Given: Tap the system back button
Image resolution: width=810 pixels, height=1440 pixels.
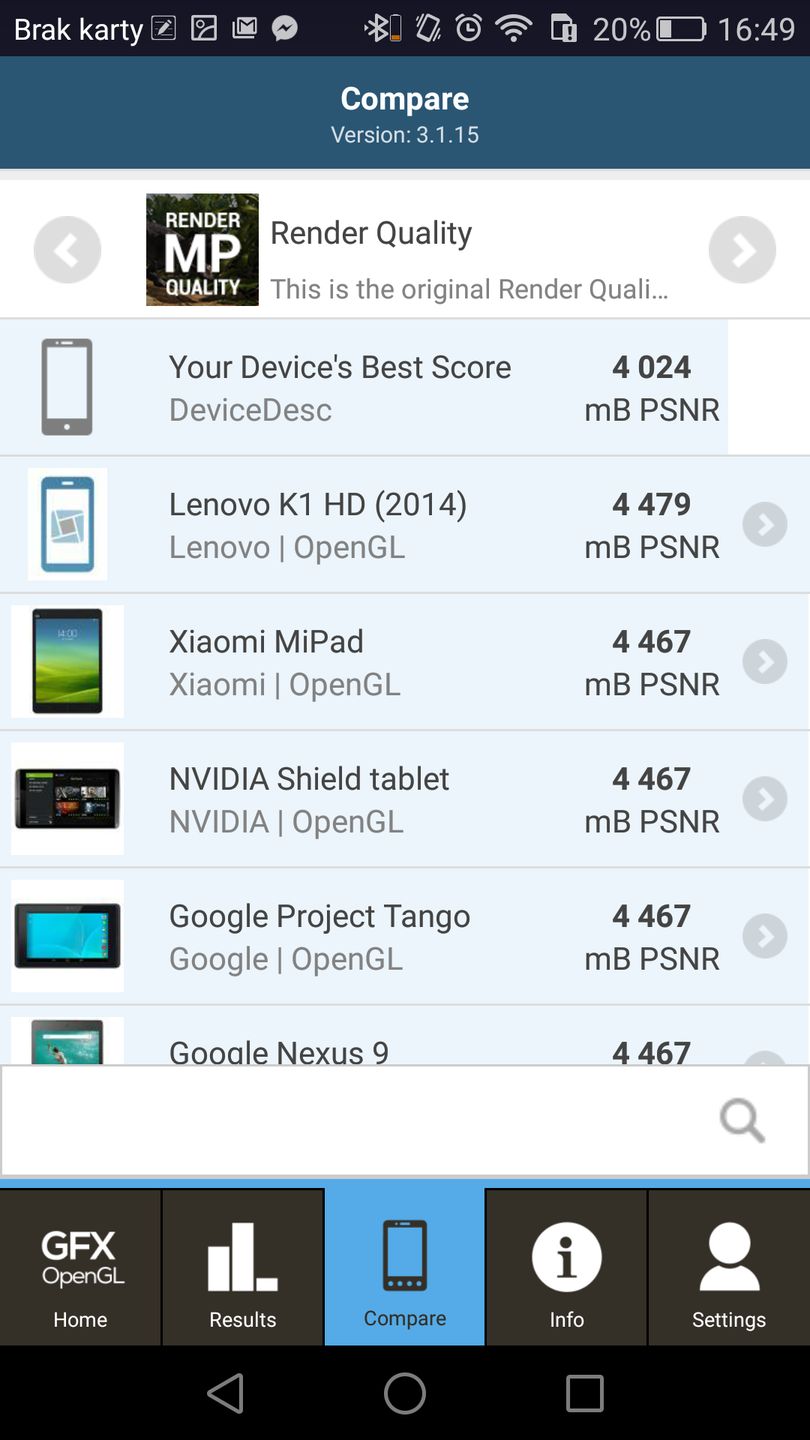Looking at the screenshot, I should click(x=226, y=1393).
